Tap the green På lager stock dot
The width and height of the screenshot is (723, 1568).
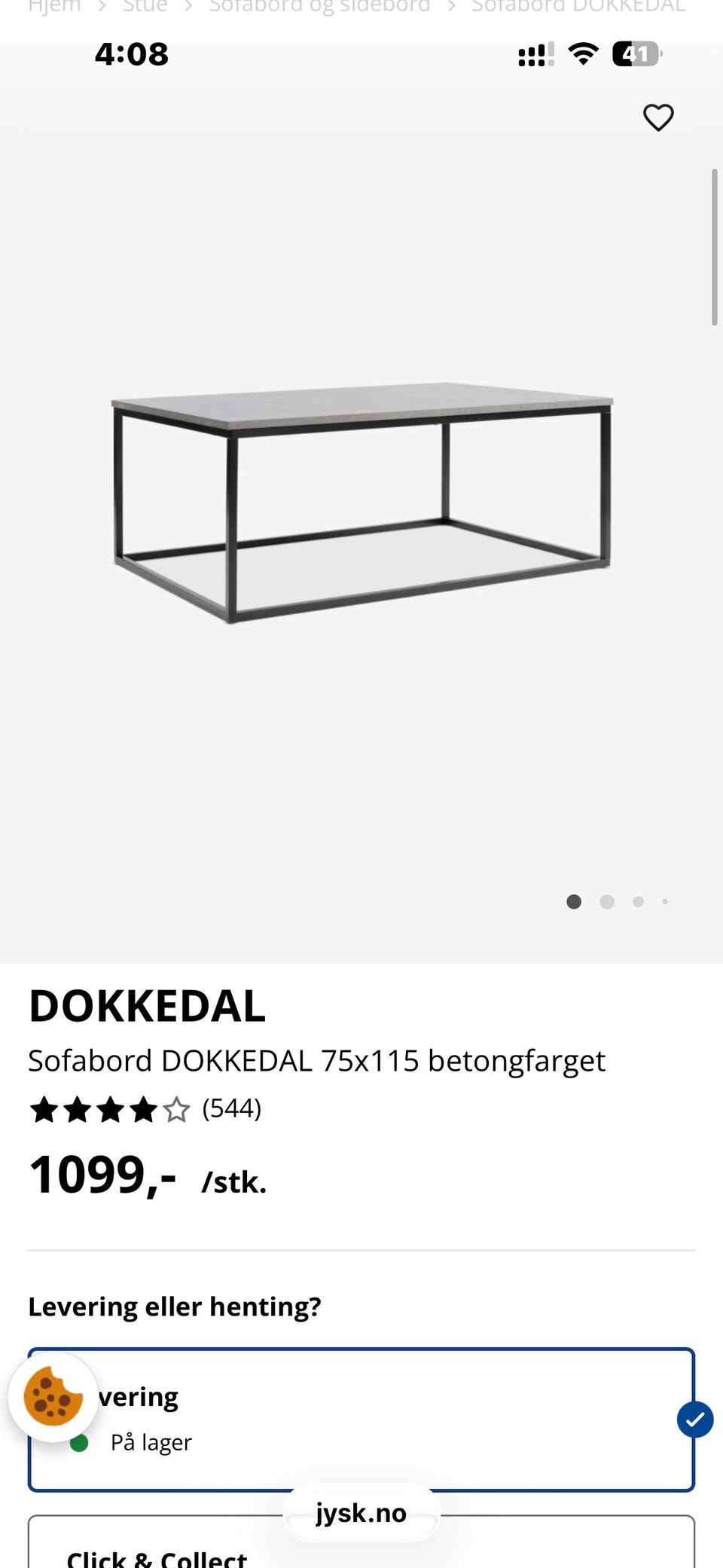tap(80, 1441)
